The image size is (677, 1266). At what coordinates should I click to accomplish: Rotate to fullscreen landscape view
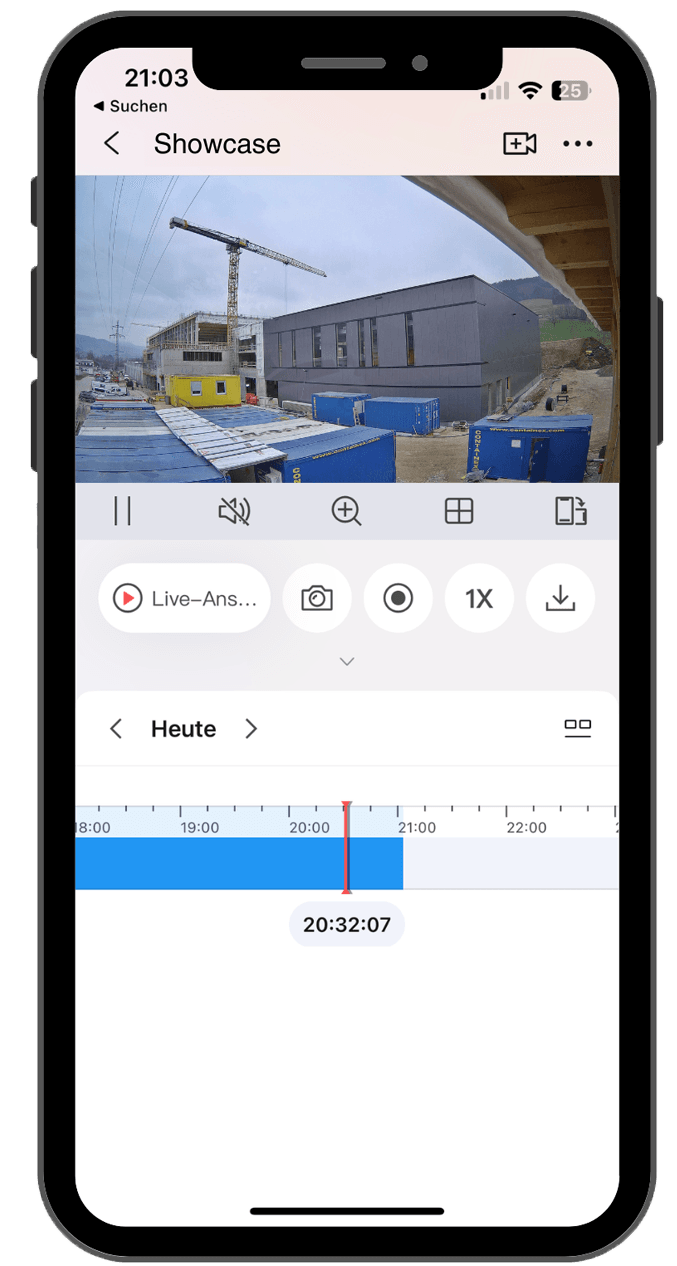pyautogui.click(x=570, y=511)
